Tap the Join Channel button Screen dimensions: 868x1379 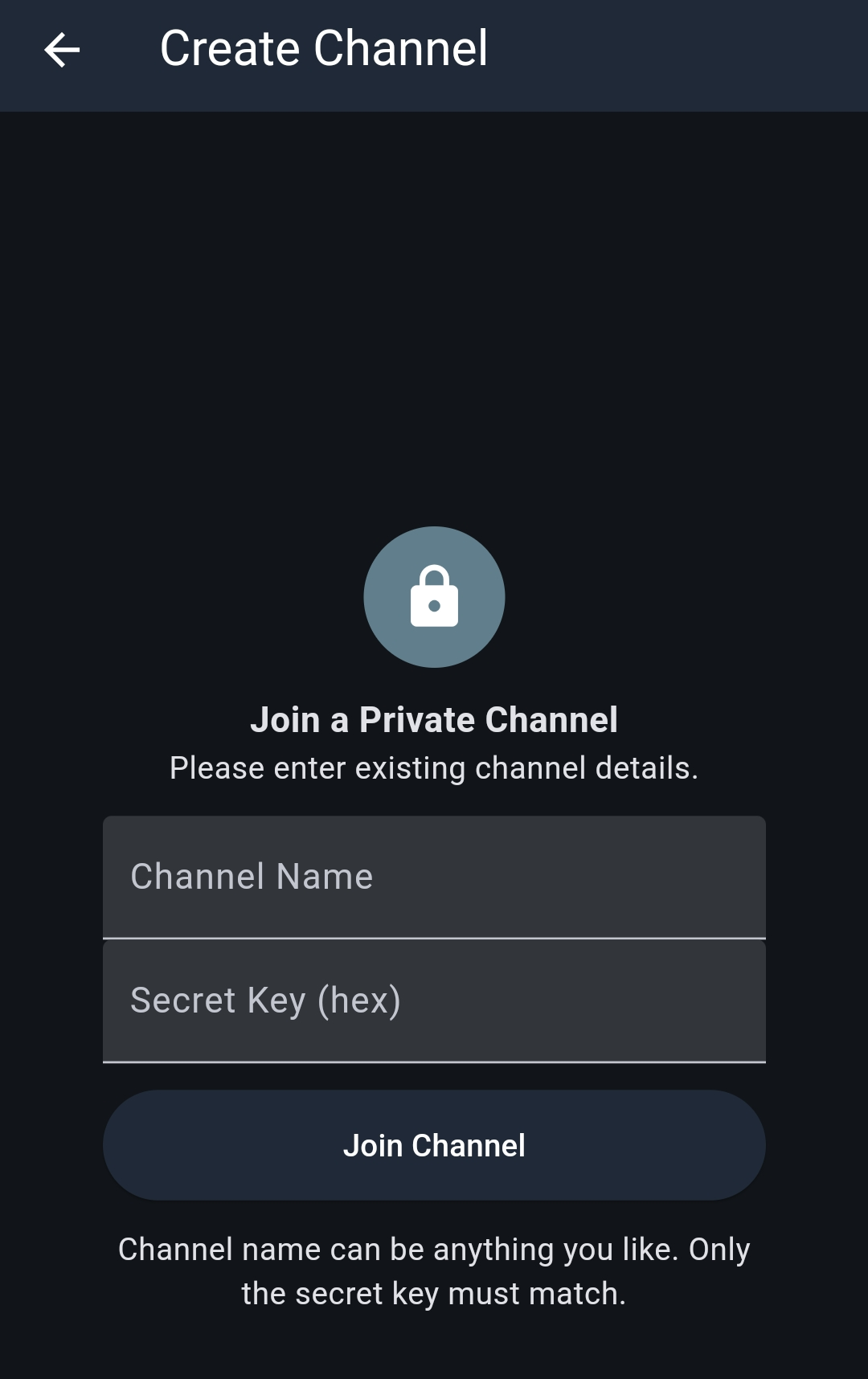pyautogui.click(x=434, y=1145)
